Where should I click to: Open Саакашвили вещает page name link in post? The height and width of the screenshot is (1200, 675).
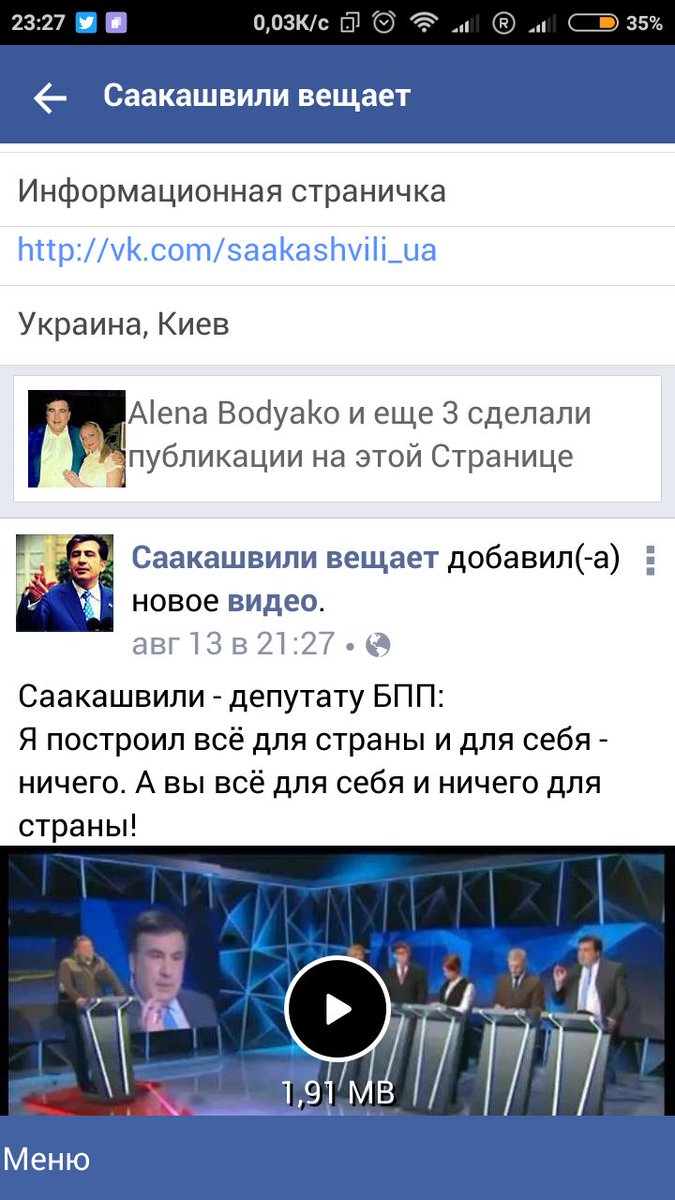[x=285, y=559]
